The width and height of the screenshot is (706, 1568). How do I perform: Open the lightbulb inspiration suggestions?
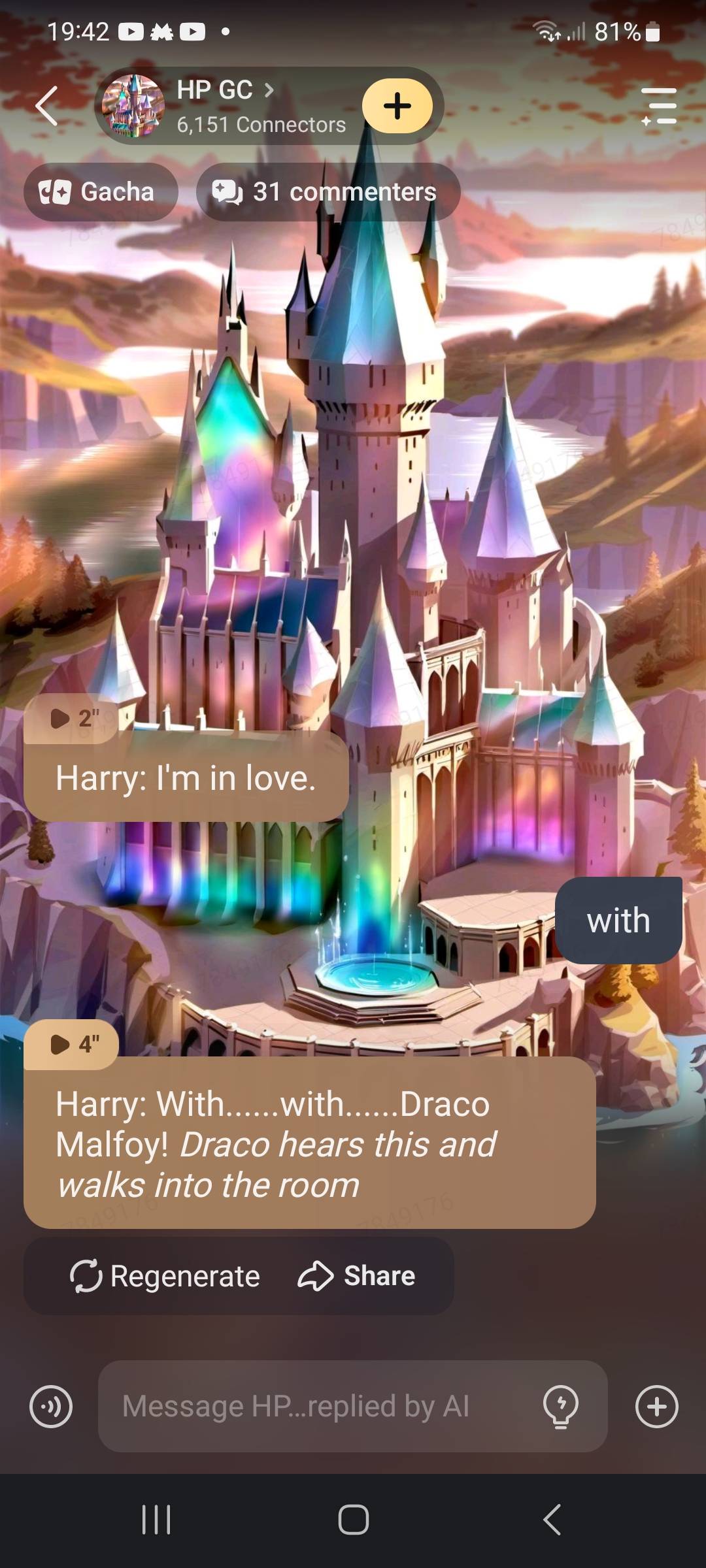tap(561, 1407)
